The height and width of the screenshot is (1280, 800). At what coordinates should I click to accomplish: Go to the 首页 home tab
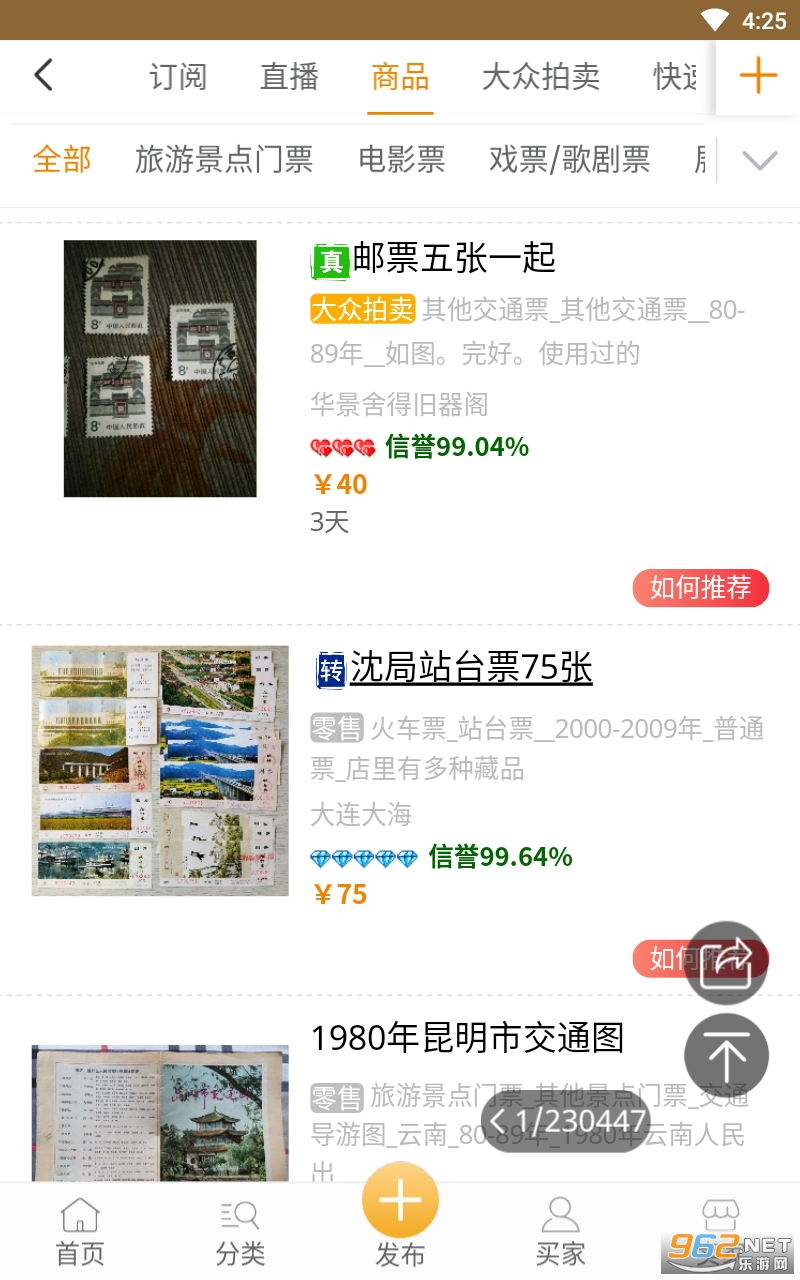coord(80,1232)
